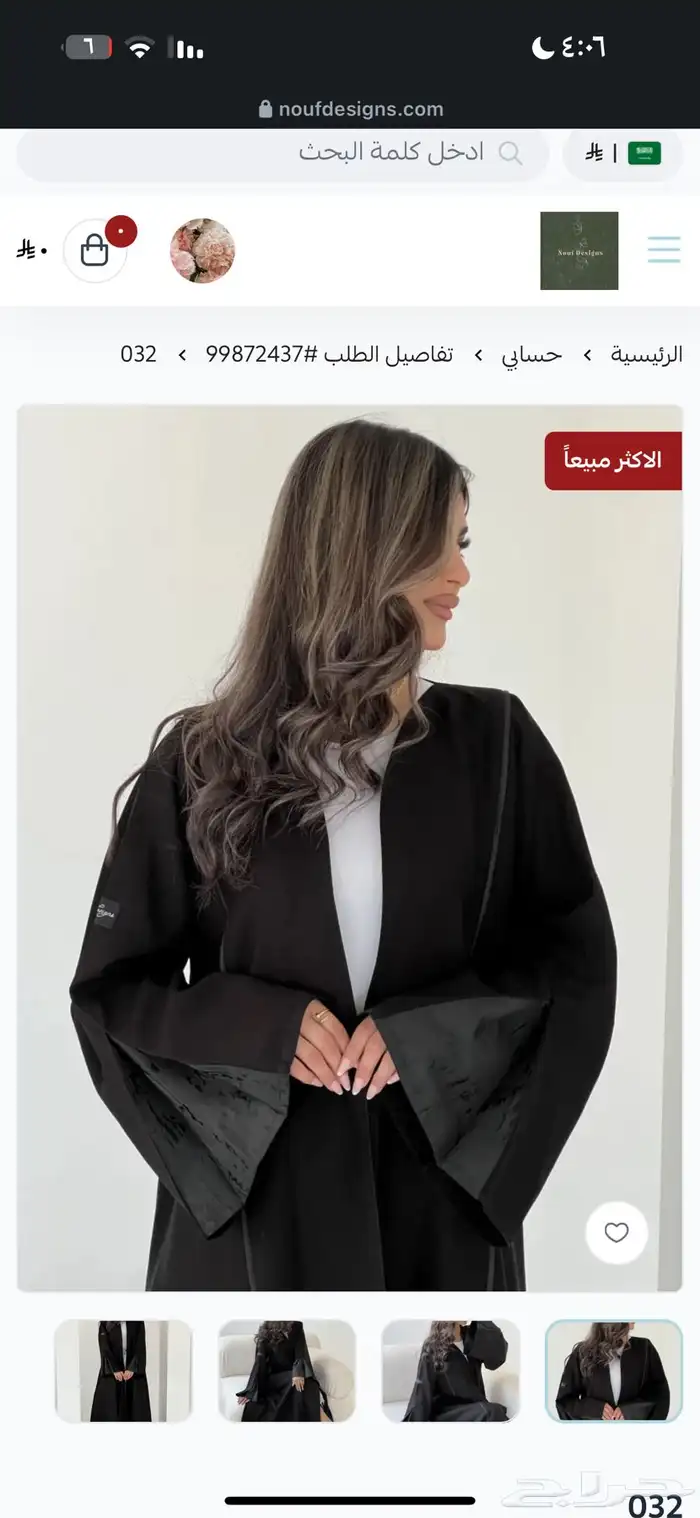Go to الرئيسية breadcrumb link

[647, 354]
